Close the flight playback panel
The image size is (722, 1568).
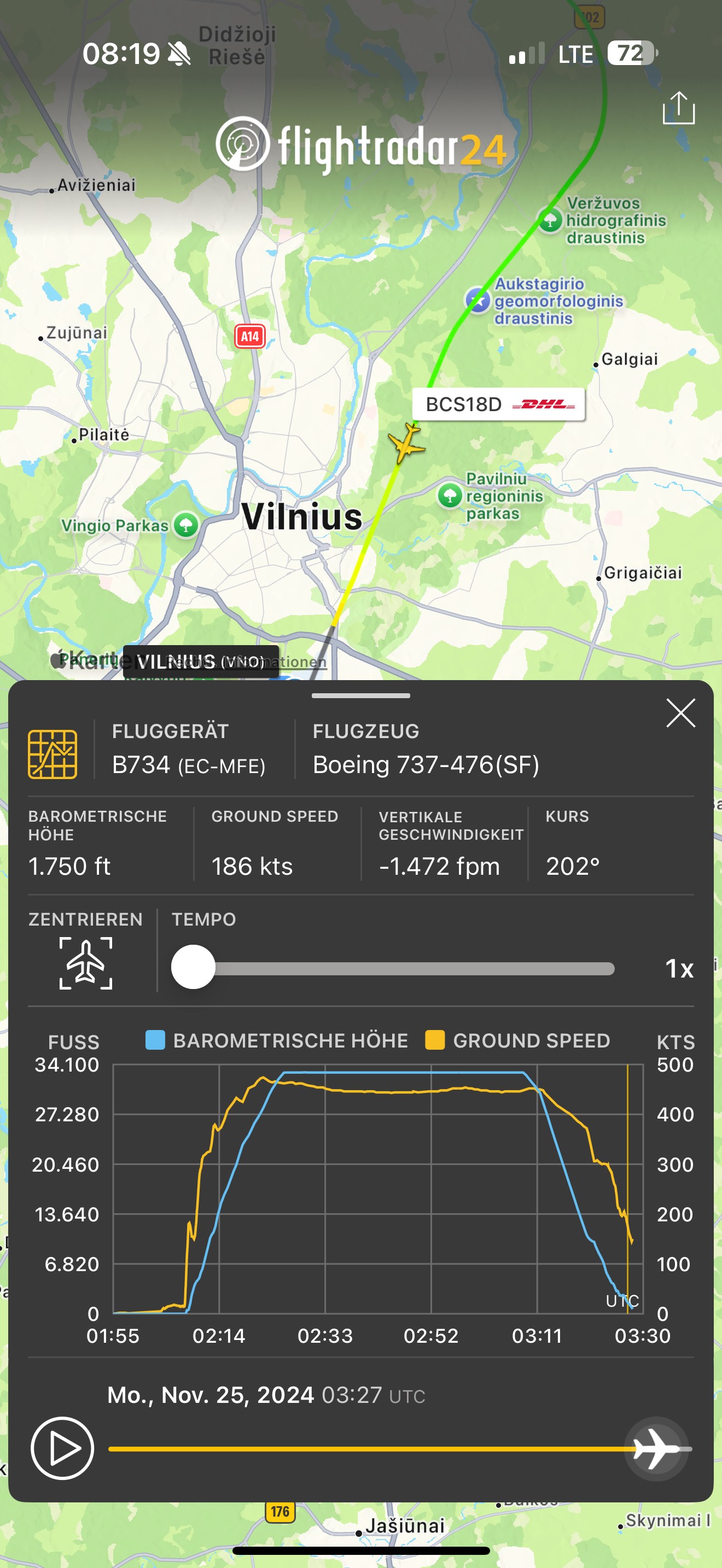click(x=680, y=713)
